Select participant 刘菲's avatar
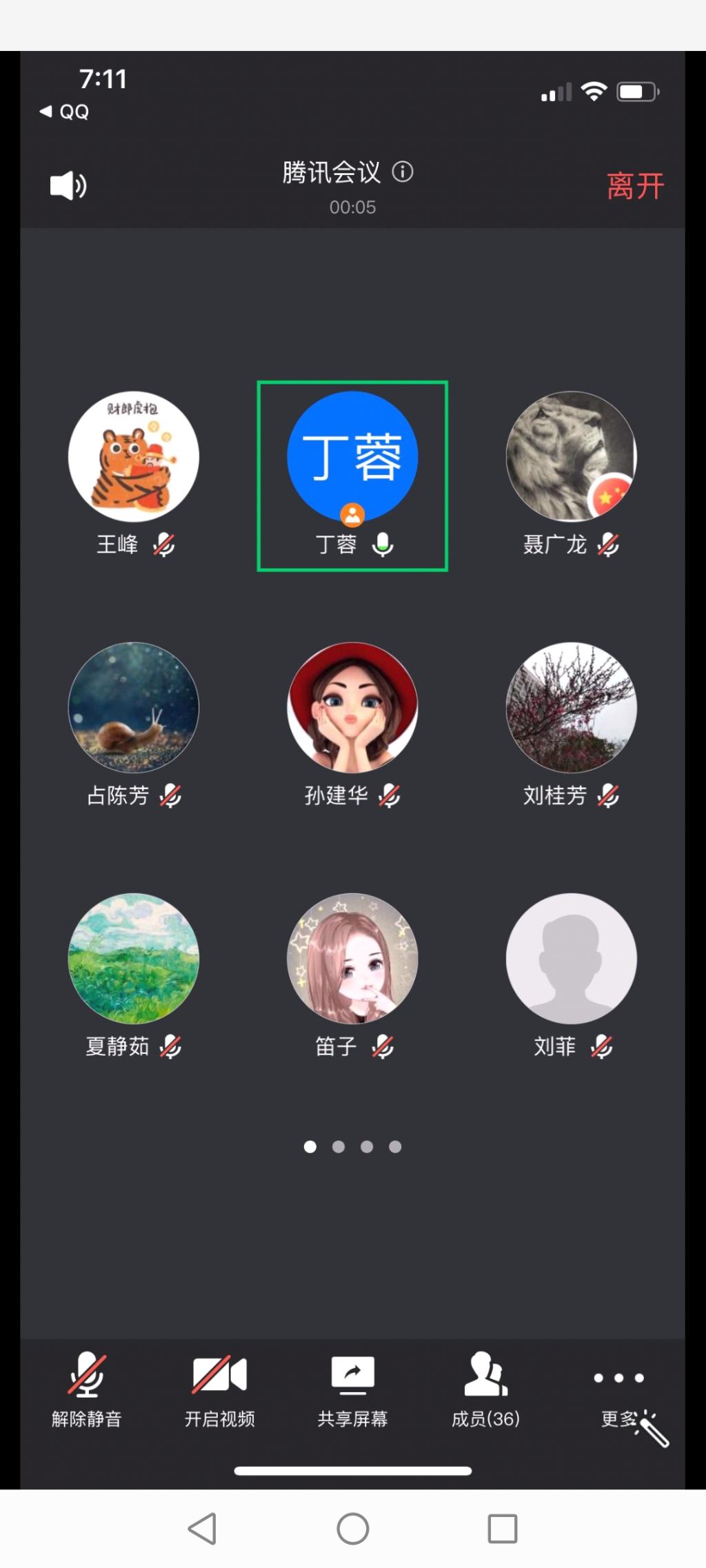 click(x=571, y=959)
